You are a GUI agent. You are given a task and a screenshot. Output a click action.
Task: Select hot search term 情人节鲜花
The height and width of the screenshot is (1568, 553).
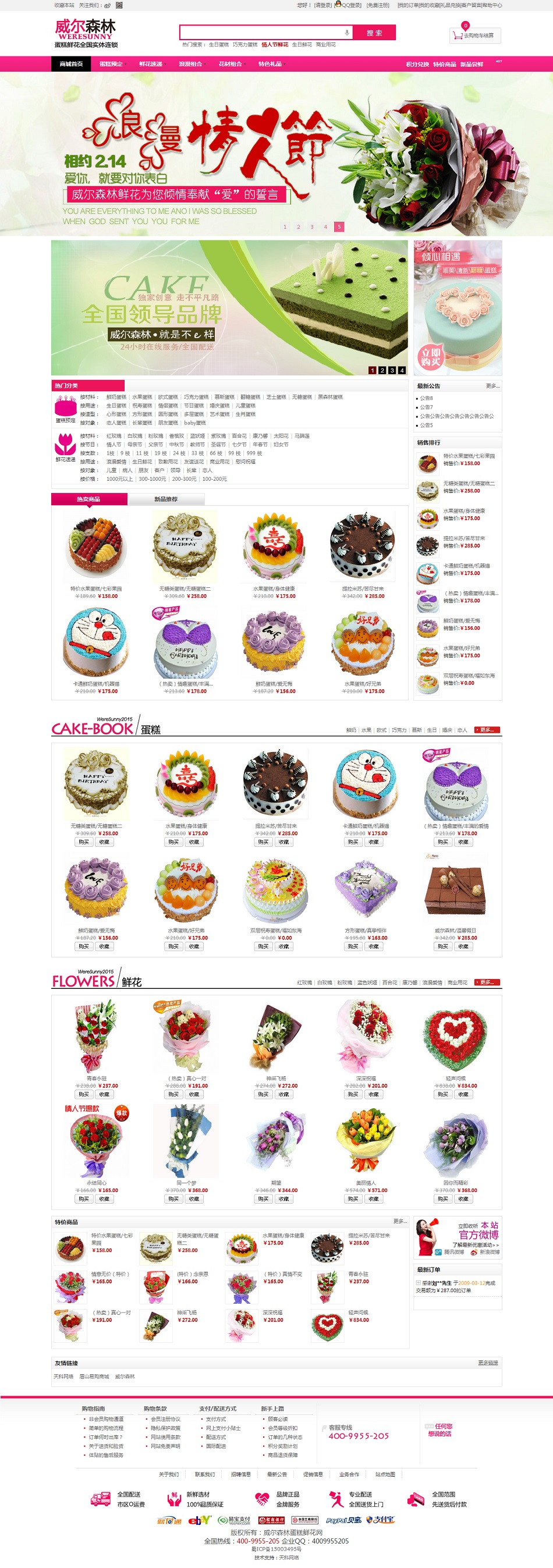pos(275,44)
